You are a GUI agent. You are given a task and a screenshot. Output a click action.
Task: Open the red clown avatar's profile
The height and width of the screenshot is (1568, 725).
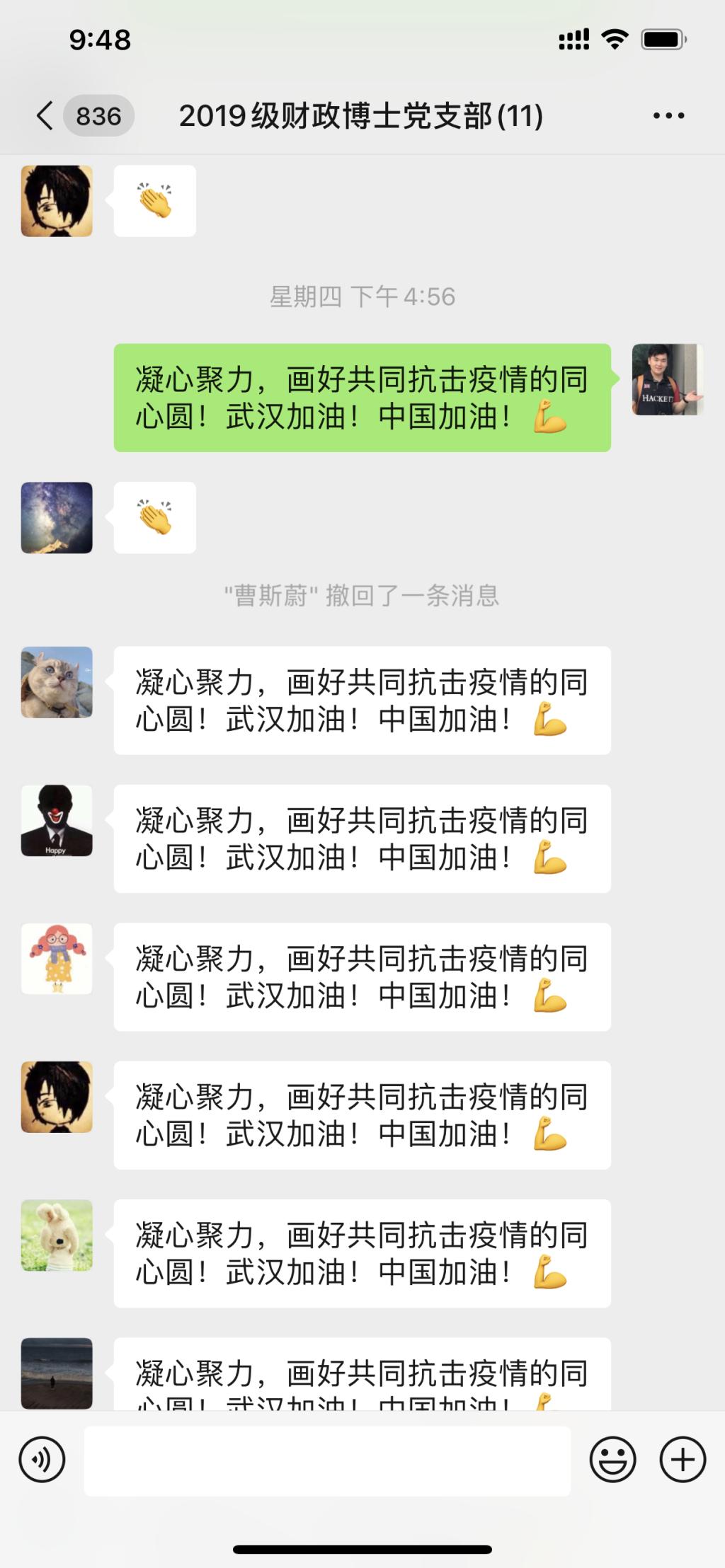[57, 821]
